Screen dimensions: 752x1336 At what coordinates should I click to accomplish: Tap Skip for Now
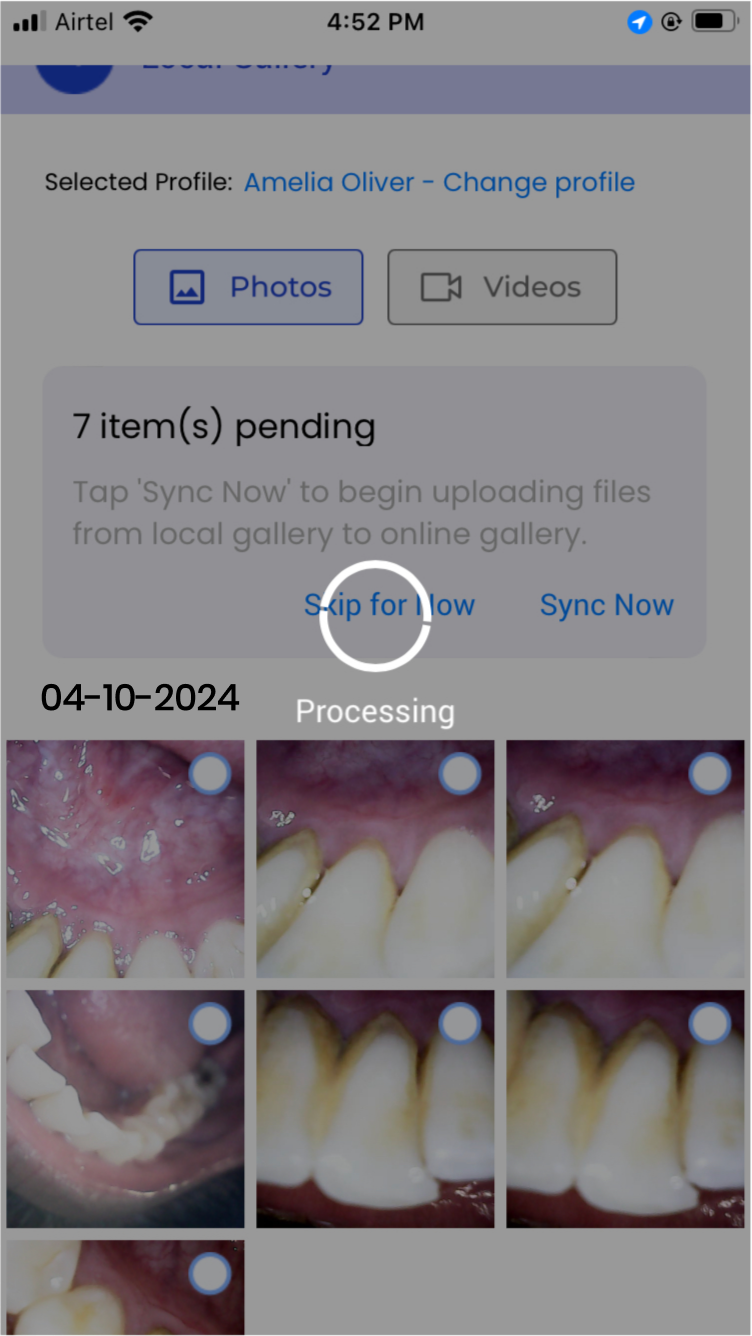tap(389, 605)
